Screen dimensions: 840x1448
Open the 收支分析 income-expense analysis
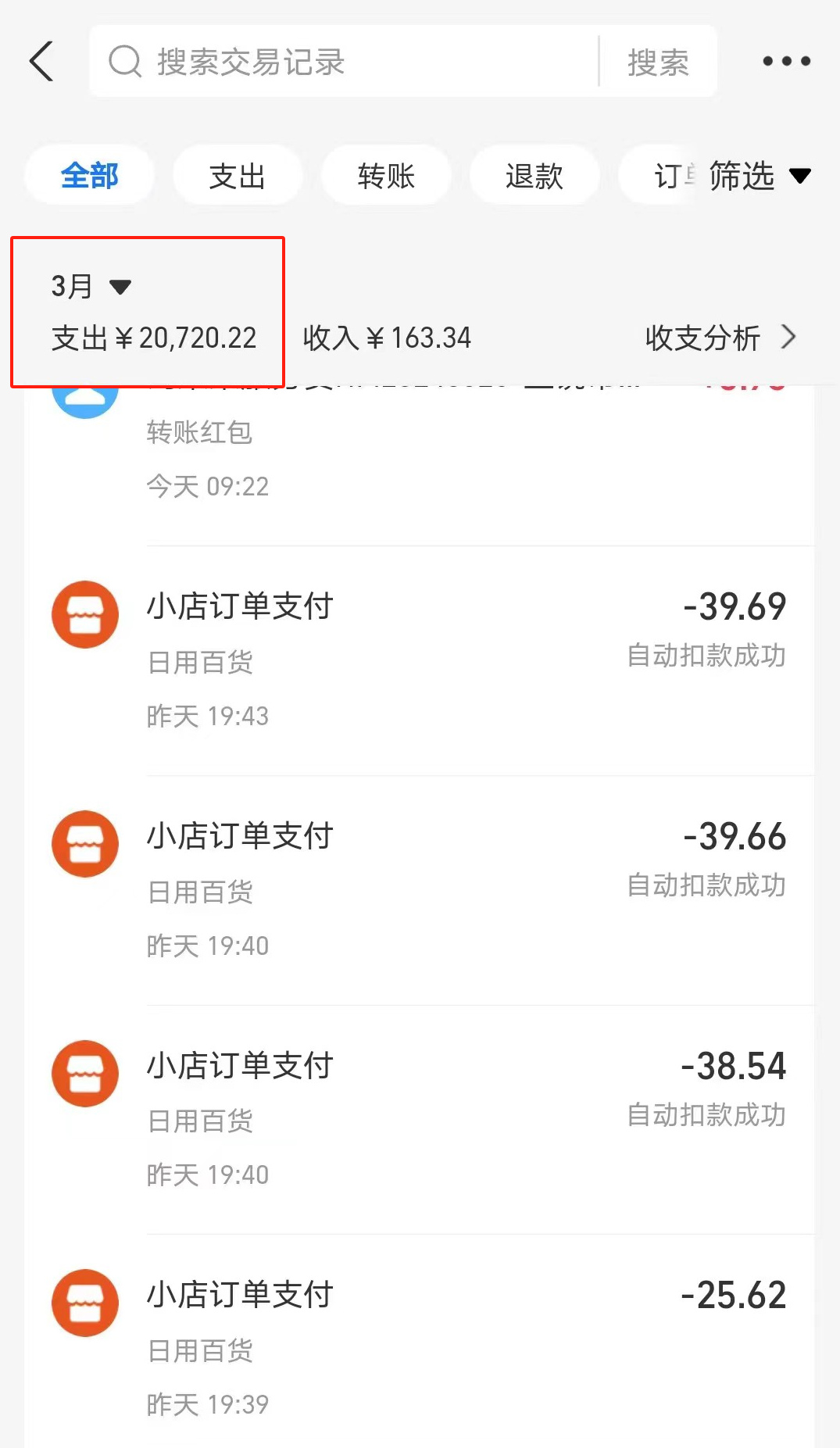tap(703, 337)
